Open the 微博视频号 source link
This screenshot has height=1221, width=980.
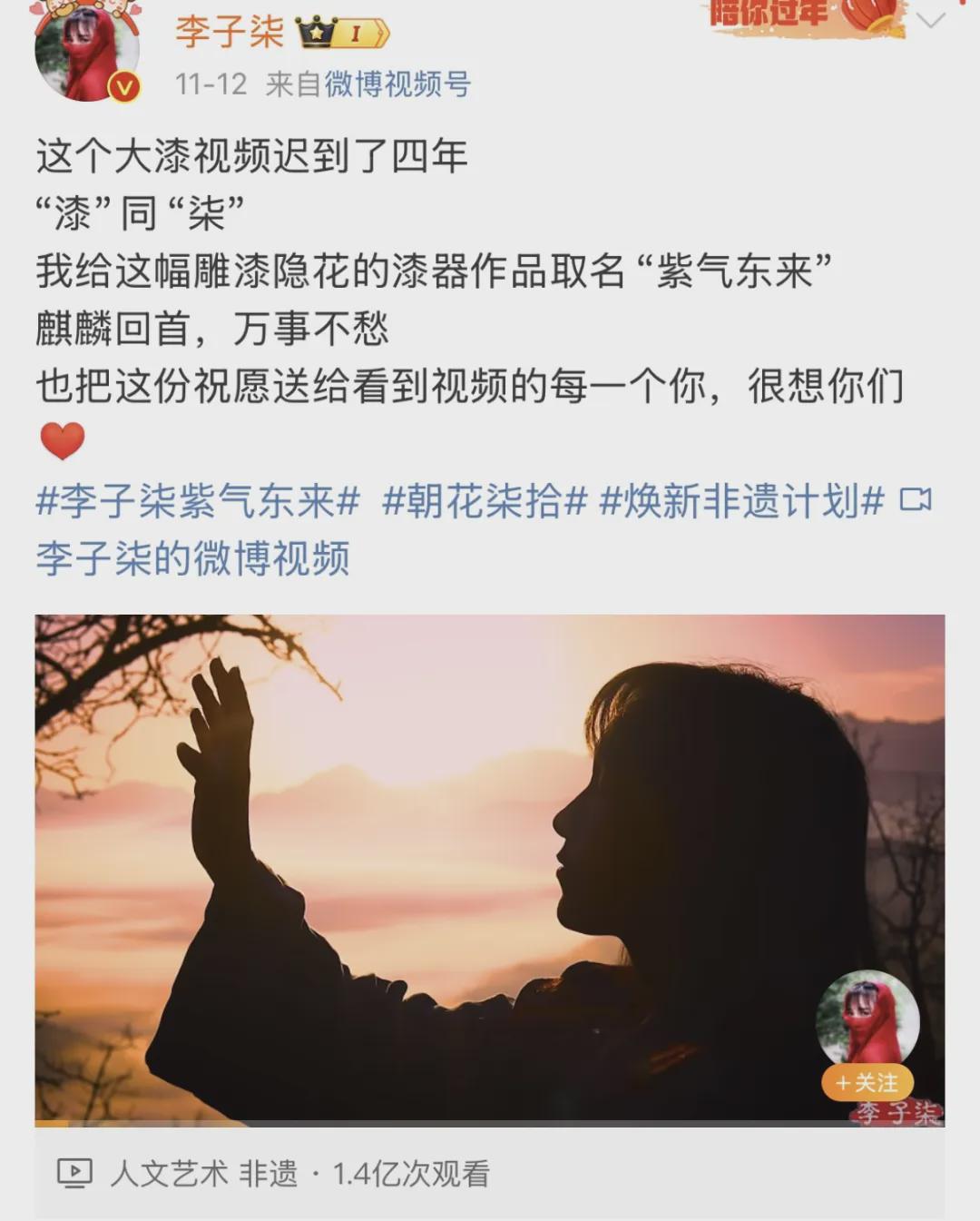(397, 84)
